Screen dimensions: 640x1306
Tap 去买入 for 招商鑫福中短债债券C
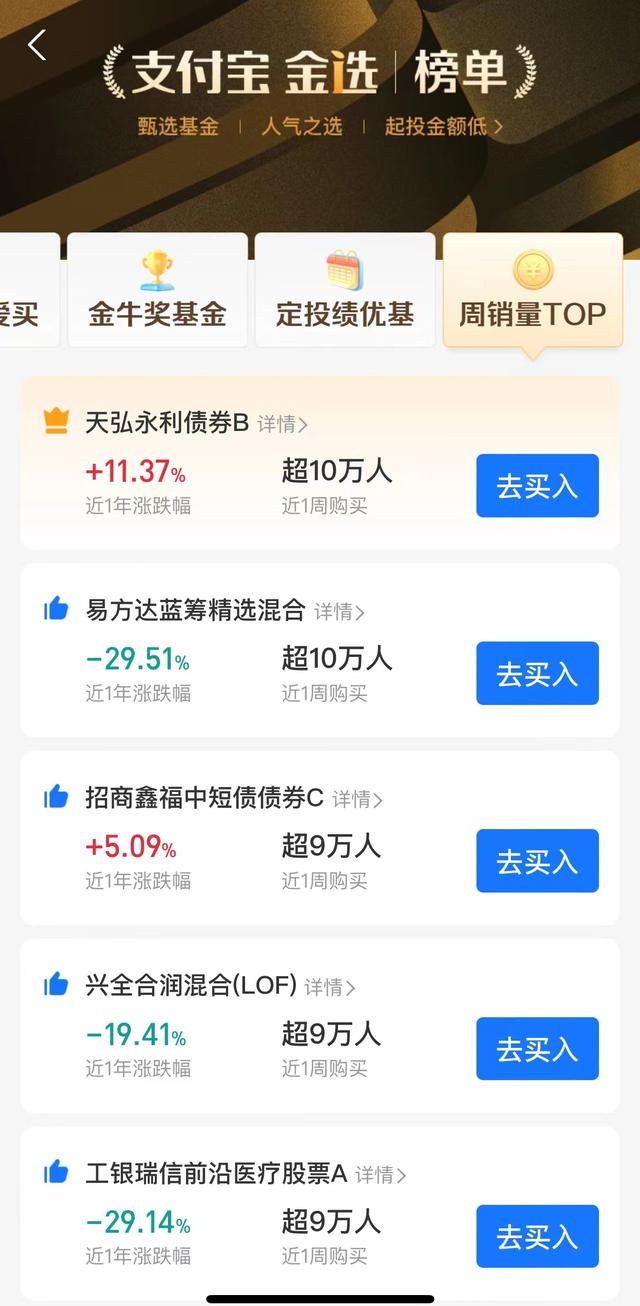point(537,861)
